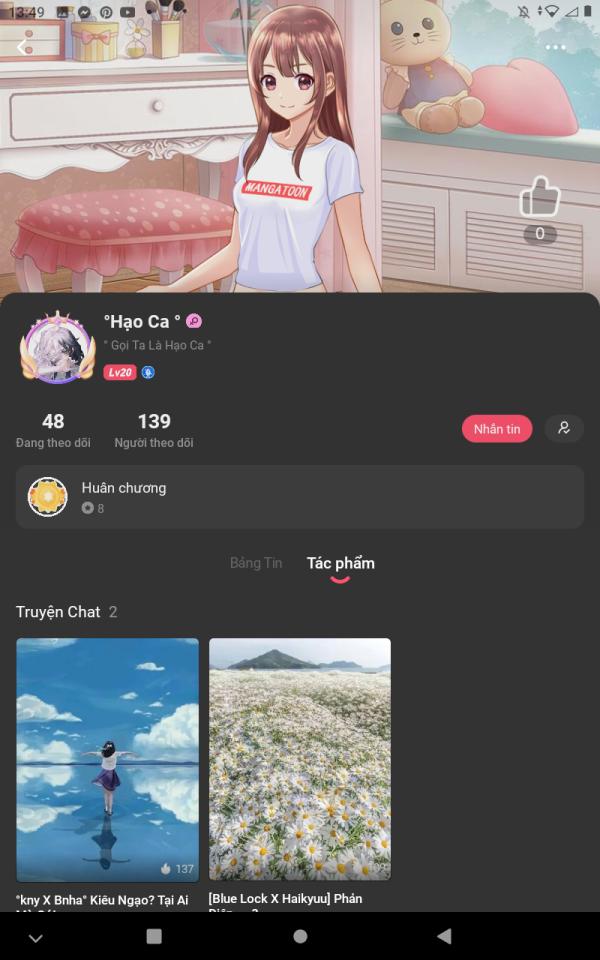Open Hạo Ca's profile avatar
The width and height of the screenshot is (600, 960).
coord(58,348)
